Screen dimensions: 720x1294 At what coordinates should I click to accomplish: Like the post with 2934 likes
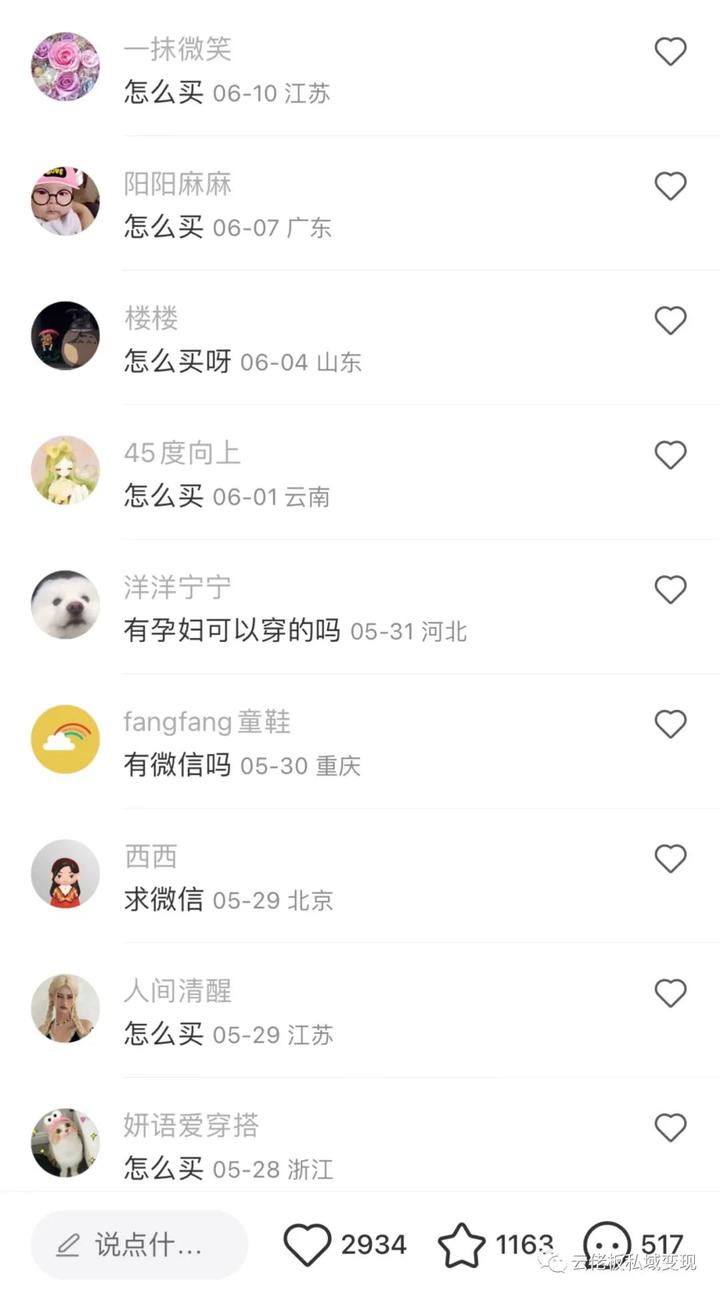pyautogui.click(x=307, y=1245)
